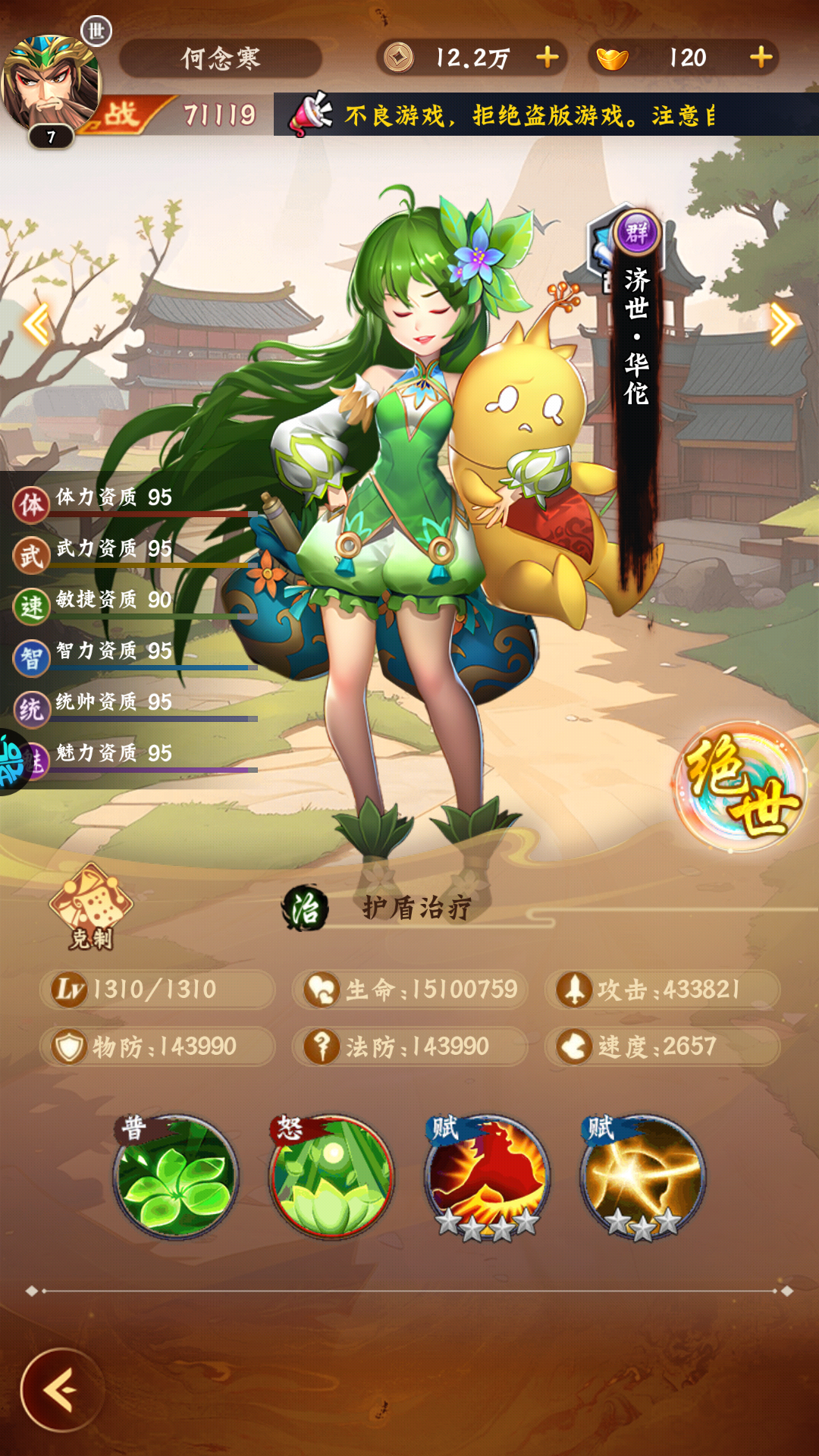The image size is (819, 1456).
Task: Tap the 群 faction badge above hero name
Action: tap(637, 233)
